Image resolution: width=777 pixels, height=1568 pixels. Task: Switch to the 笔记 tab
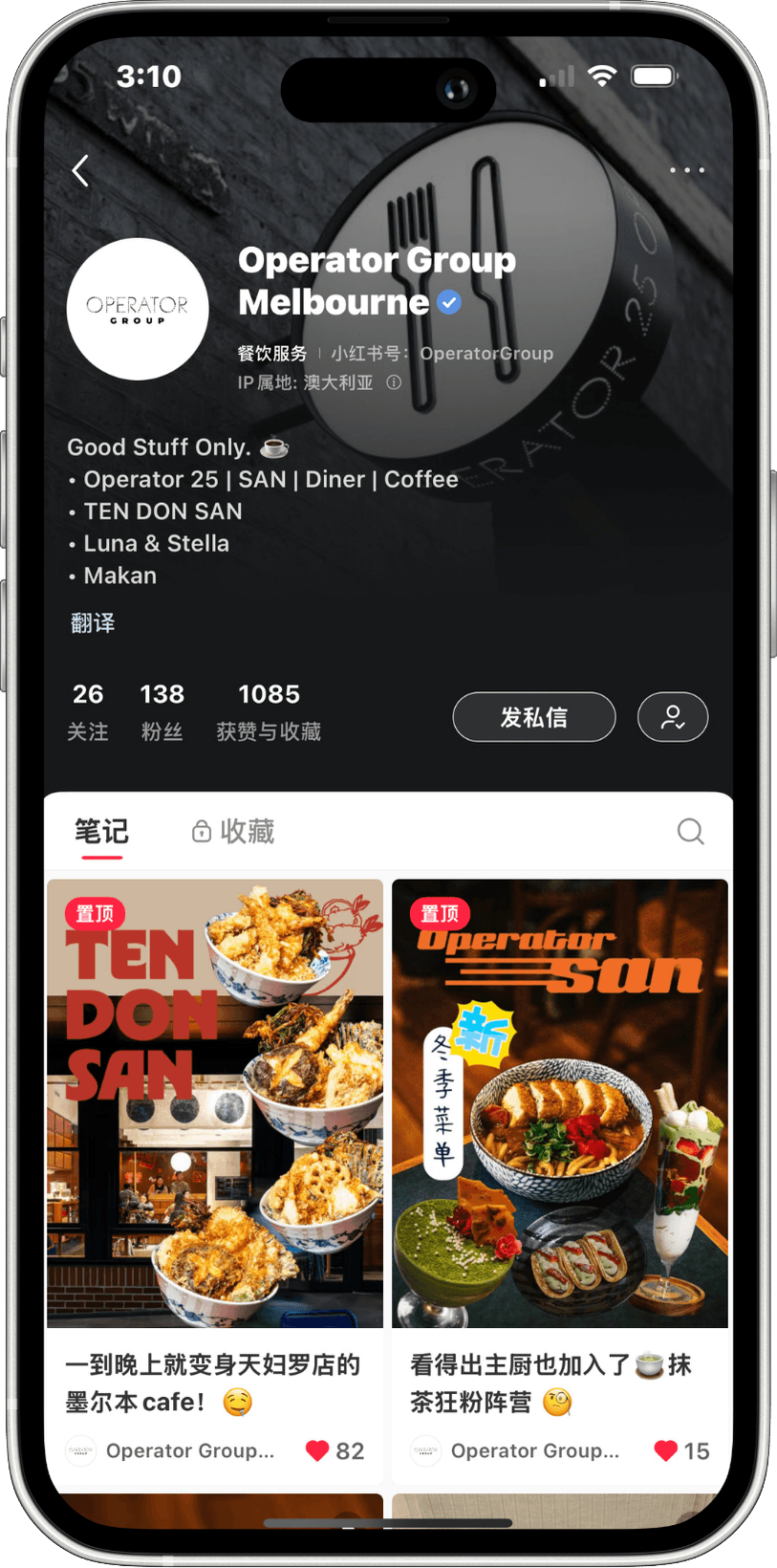(101, 831)
